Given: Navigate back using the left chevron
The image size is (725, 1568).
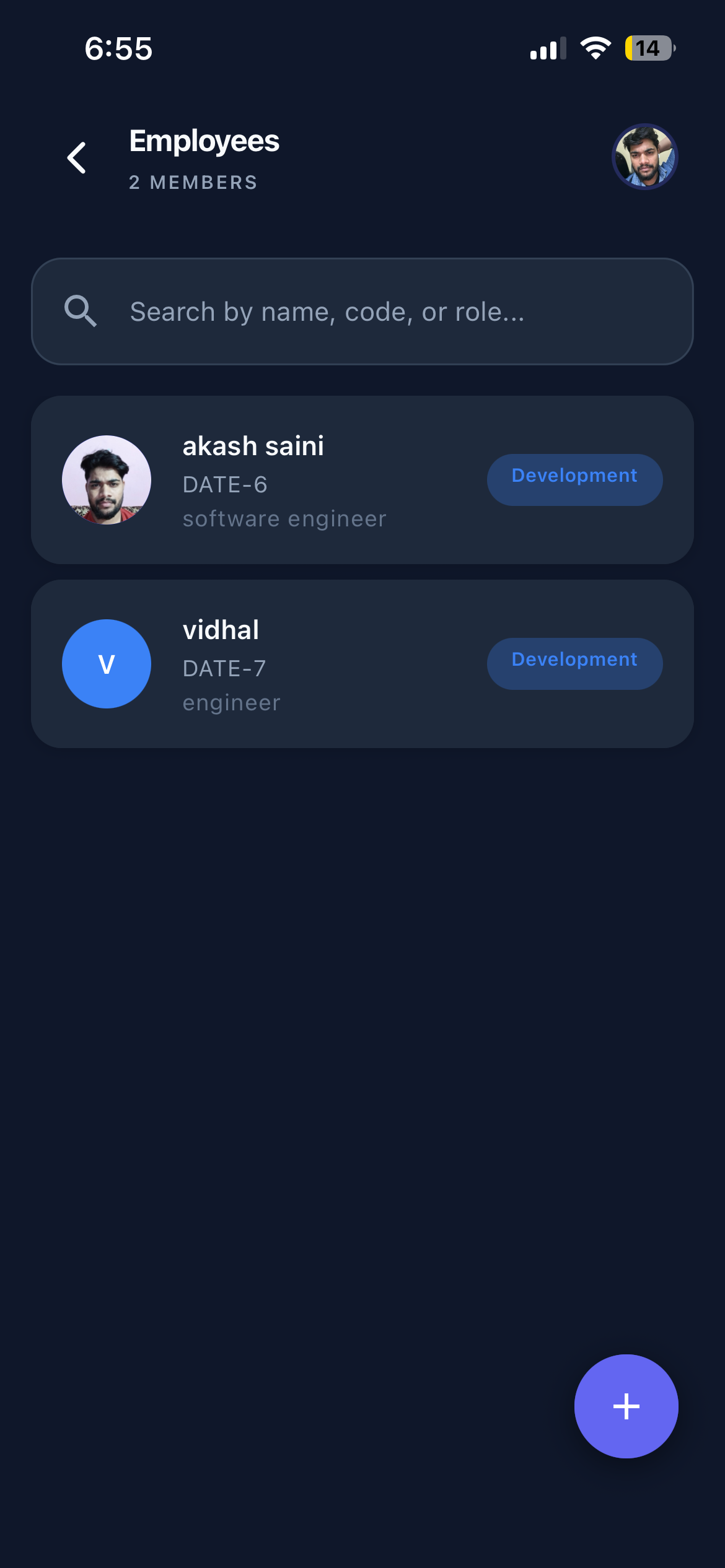Looking at the screenshot, I should tap(76, 157).
